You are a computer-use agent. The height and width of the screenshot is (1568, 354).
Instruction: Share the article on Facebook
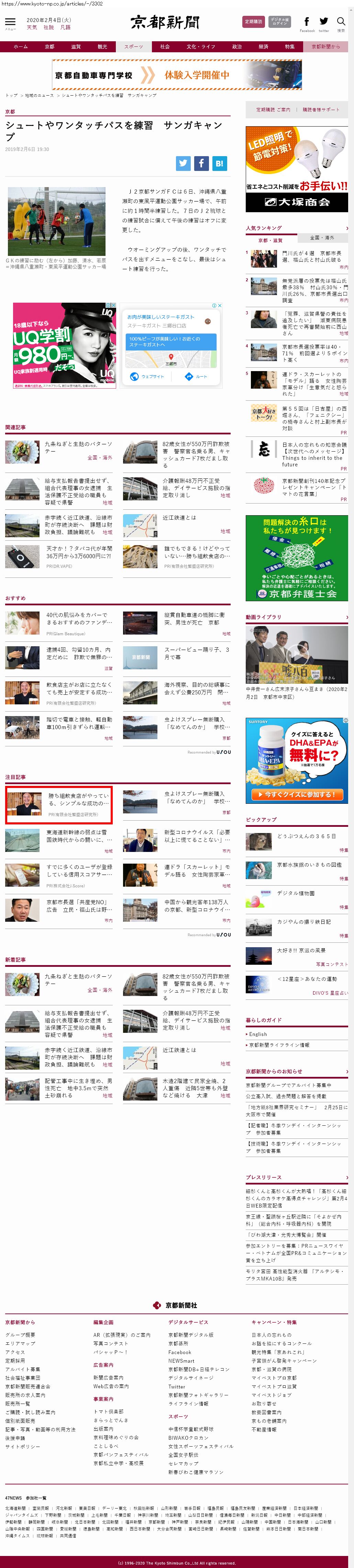201,163
